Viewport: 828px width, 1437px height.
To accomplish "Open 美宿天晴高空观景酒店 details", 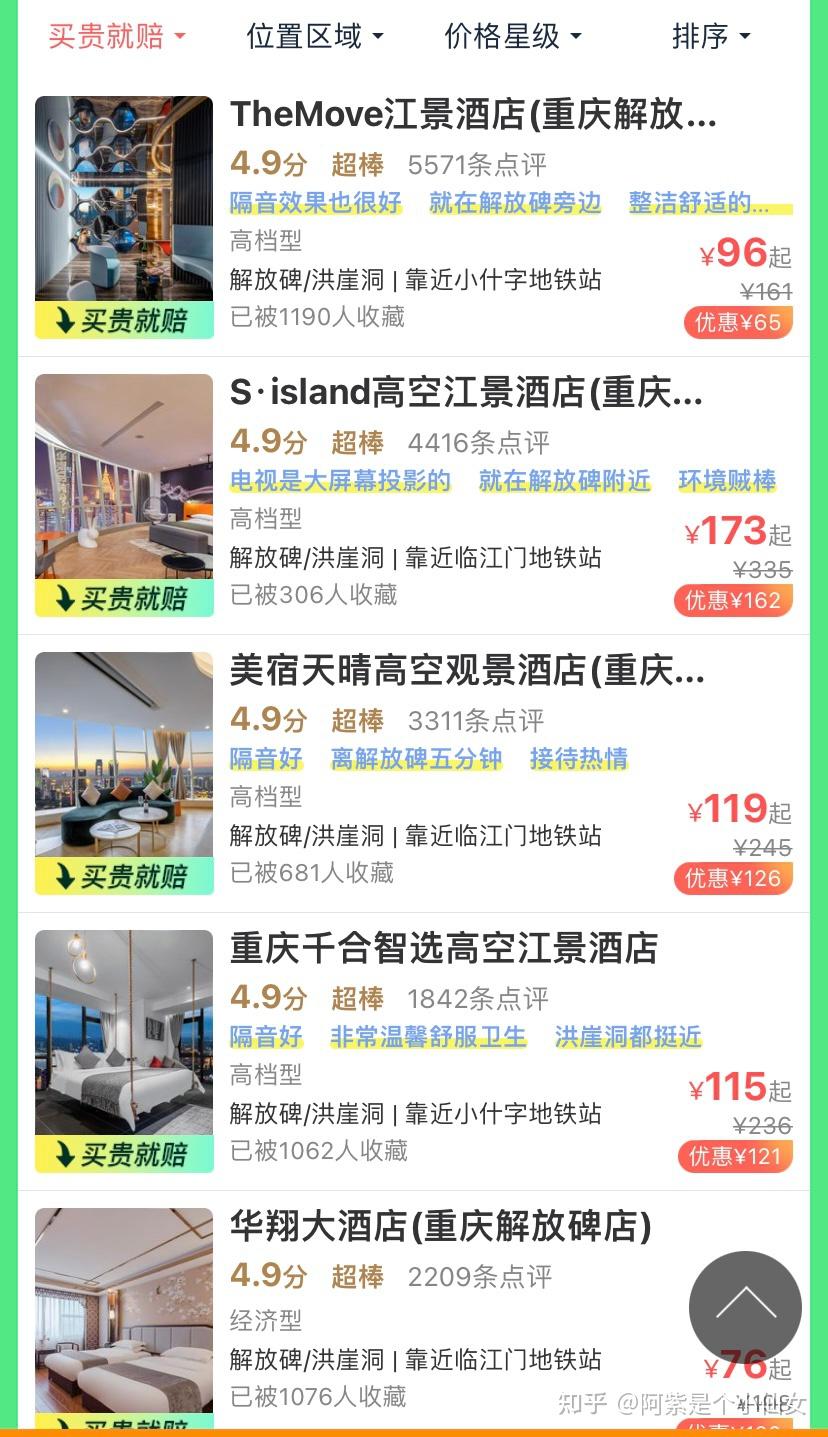I will point(467,672).
